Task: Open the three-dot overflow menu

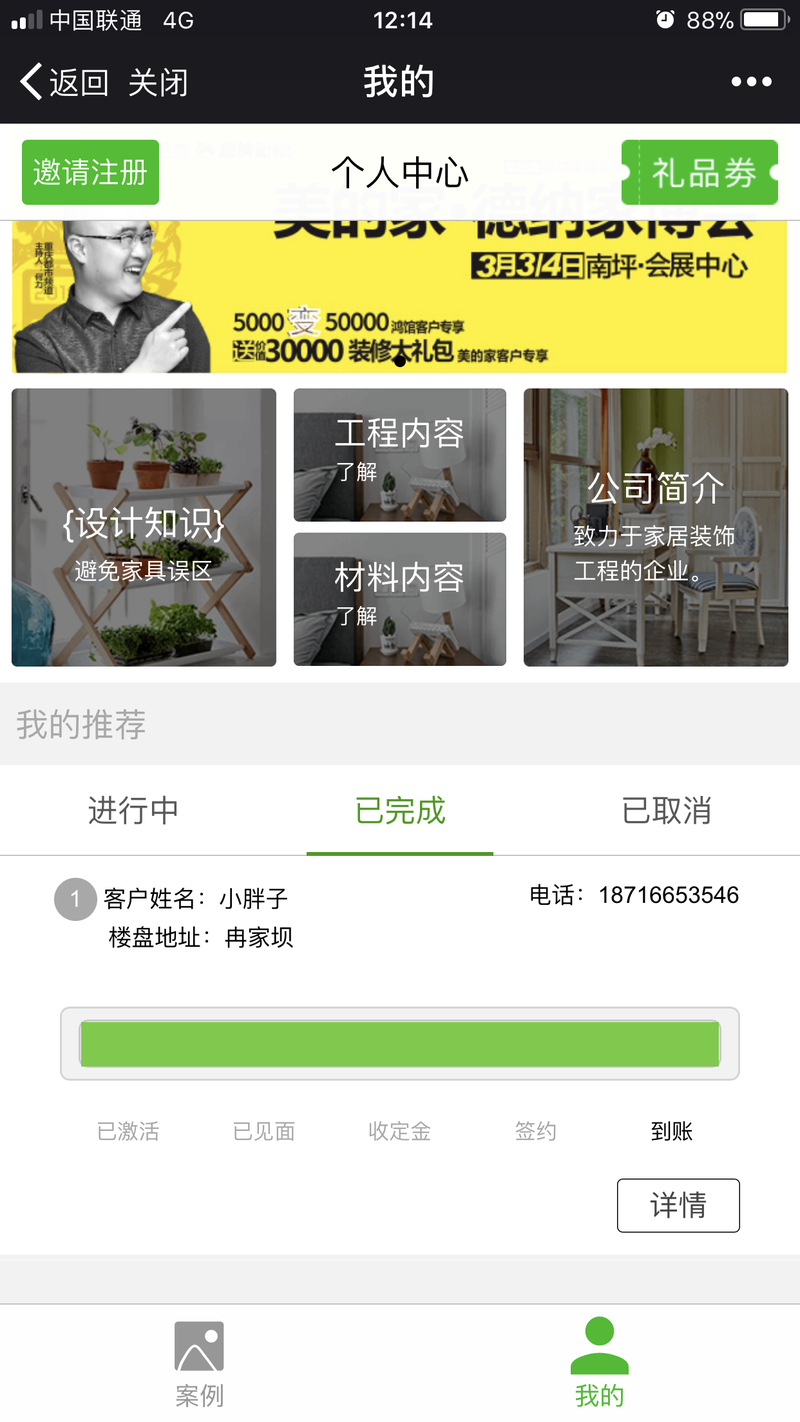Action: click(751, 82)
